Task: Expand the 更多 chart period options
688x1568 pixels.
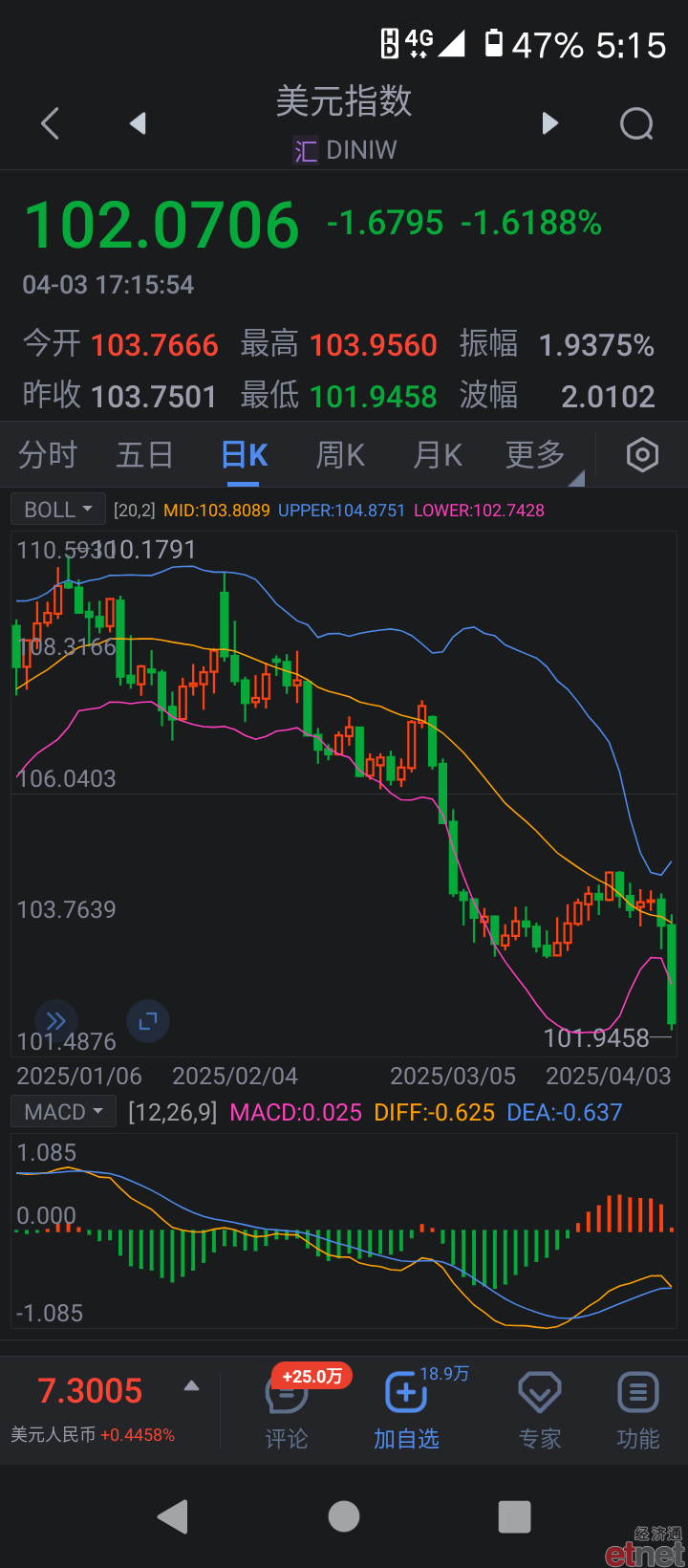Action: click(537, 455)
